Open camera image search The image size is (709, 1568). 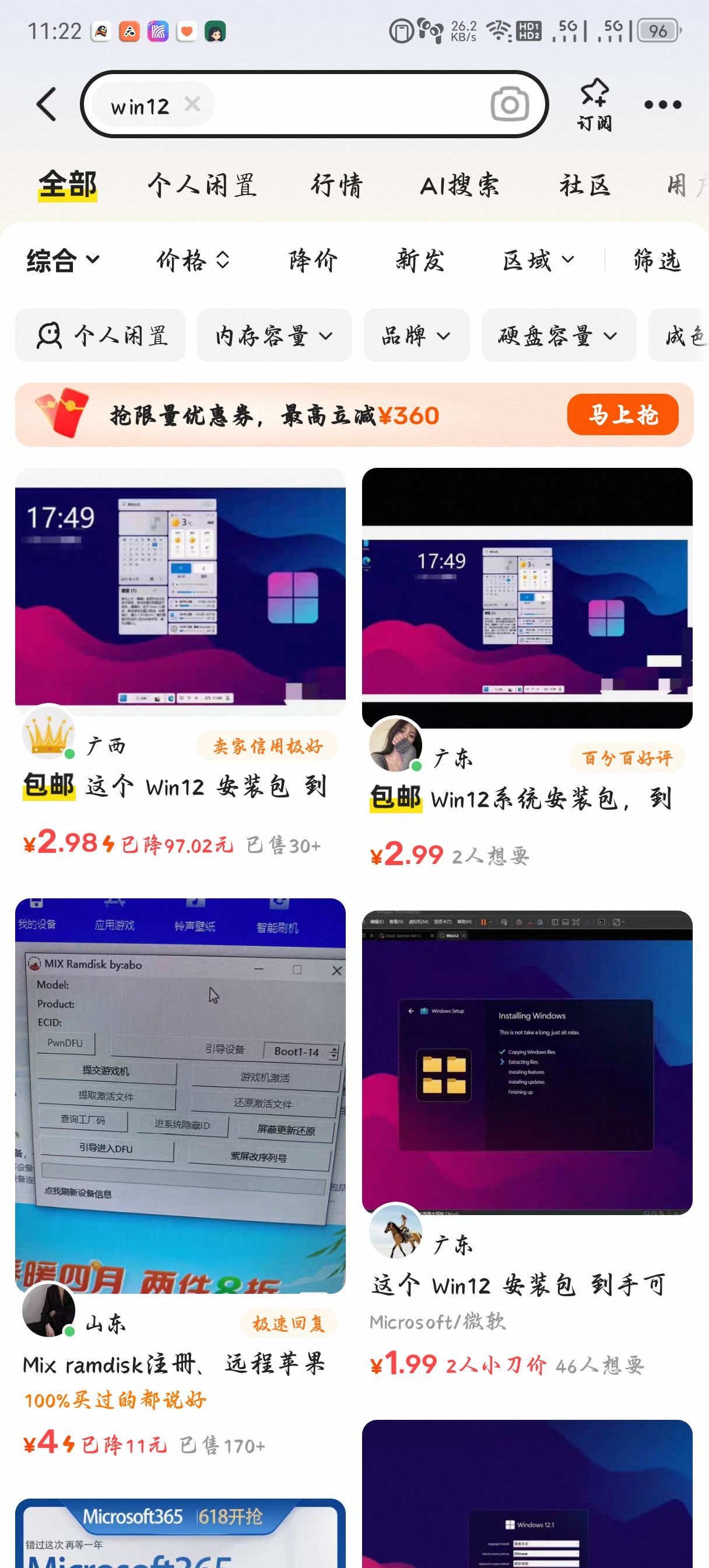[510, 104]
